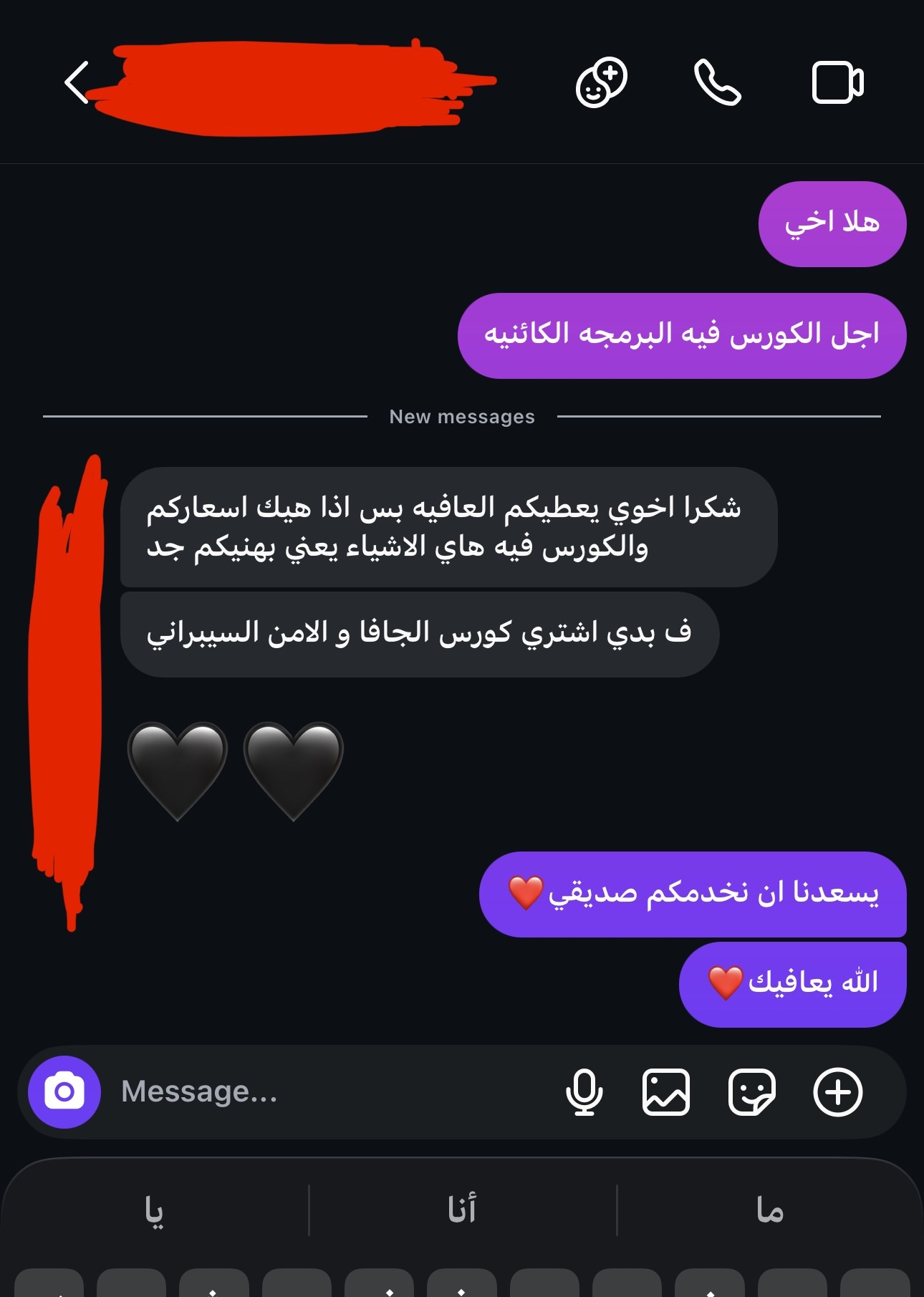The width and height of the screenshot is (924, 1297).
Task: Select keyboard suggestion "ما"
Action: 770,1210
